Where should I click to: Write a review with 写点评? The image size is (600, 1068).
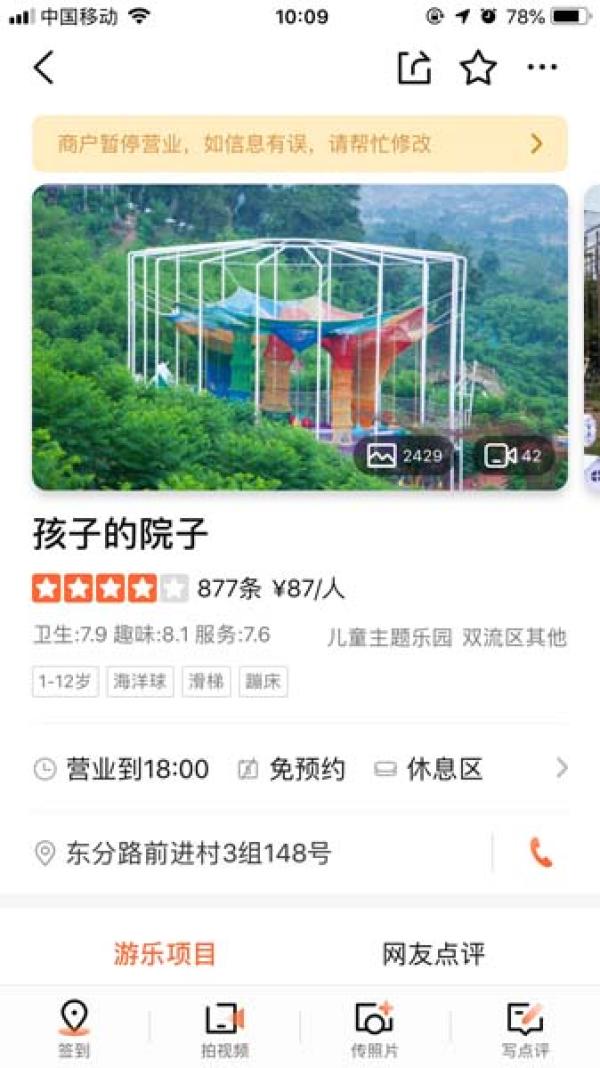coord(525,1028)
